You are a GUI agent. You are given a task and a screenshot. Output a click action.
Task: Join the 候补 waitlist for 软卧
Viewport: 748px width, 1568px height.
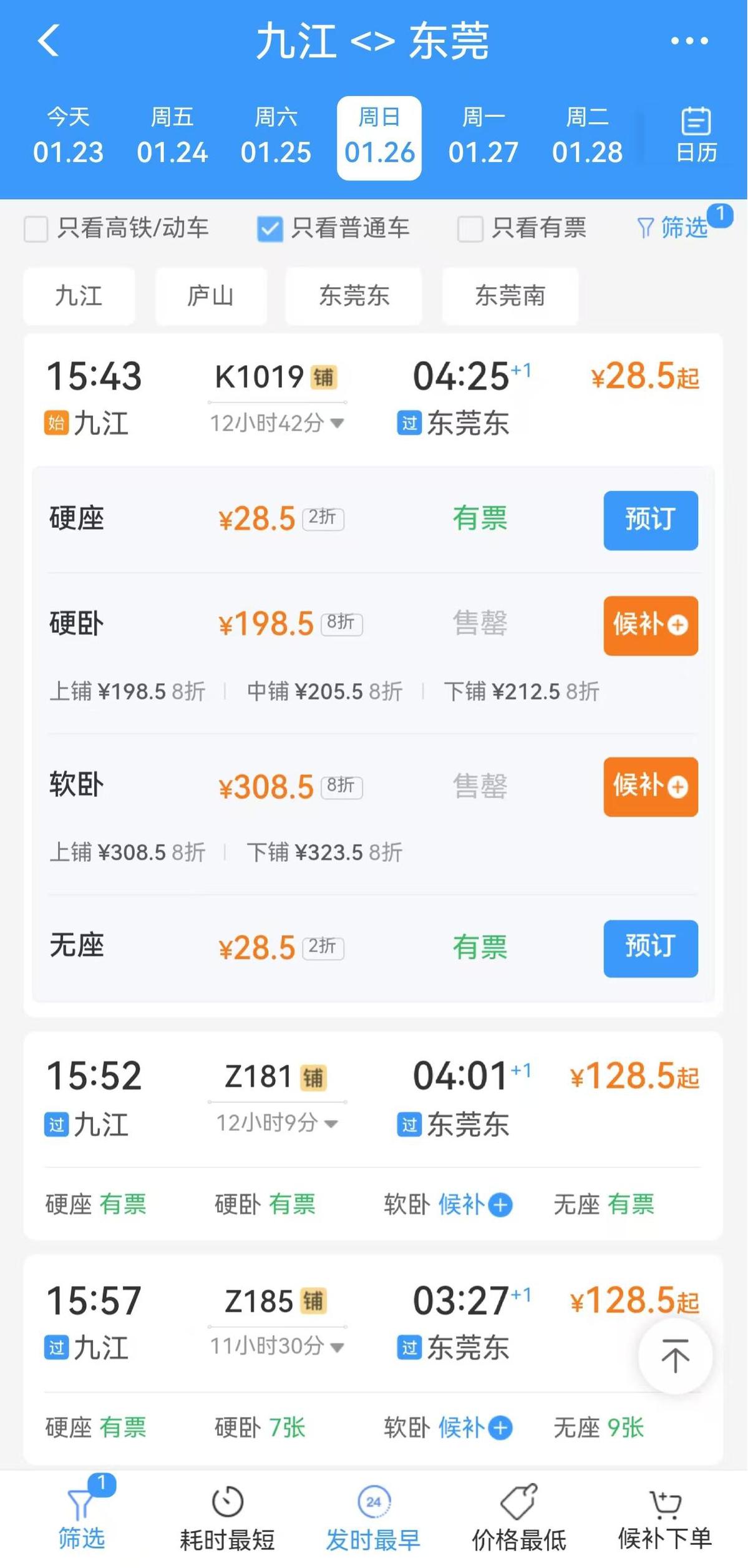pyautogui.click(x=651, y=787)
